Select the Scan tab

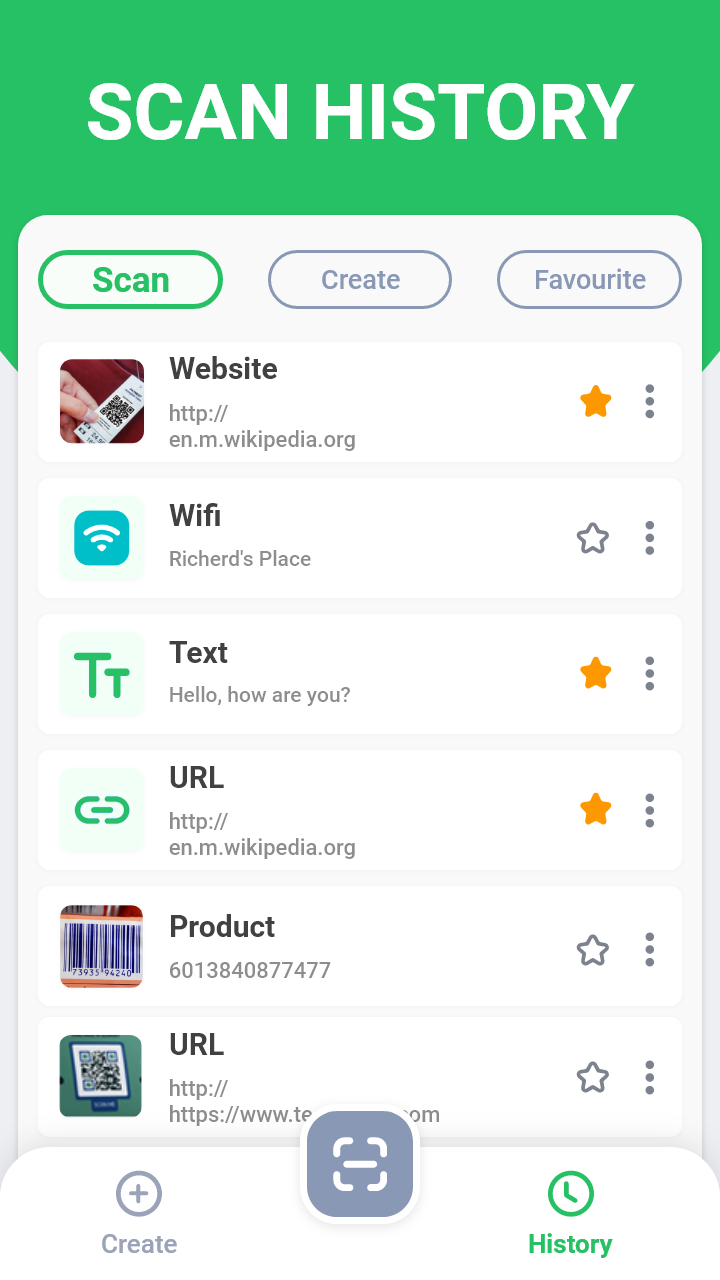tap(130, 279)
